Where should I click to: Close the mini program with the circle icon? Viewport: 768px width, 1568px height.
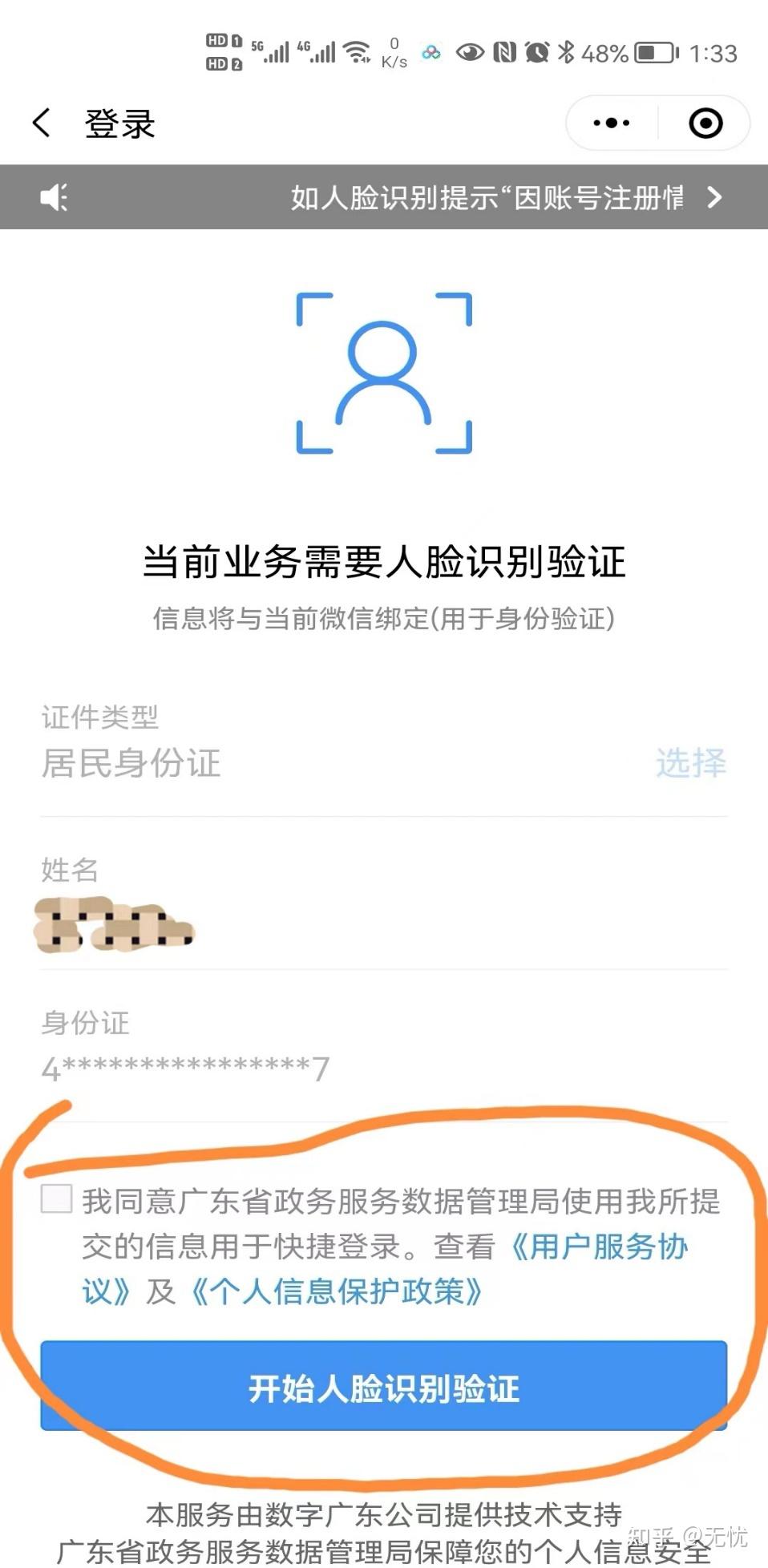(705, 123)
